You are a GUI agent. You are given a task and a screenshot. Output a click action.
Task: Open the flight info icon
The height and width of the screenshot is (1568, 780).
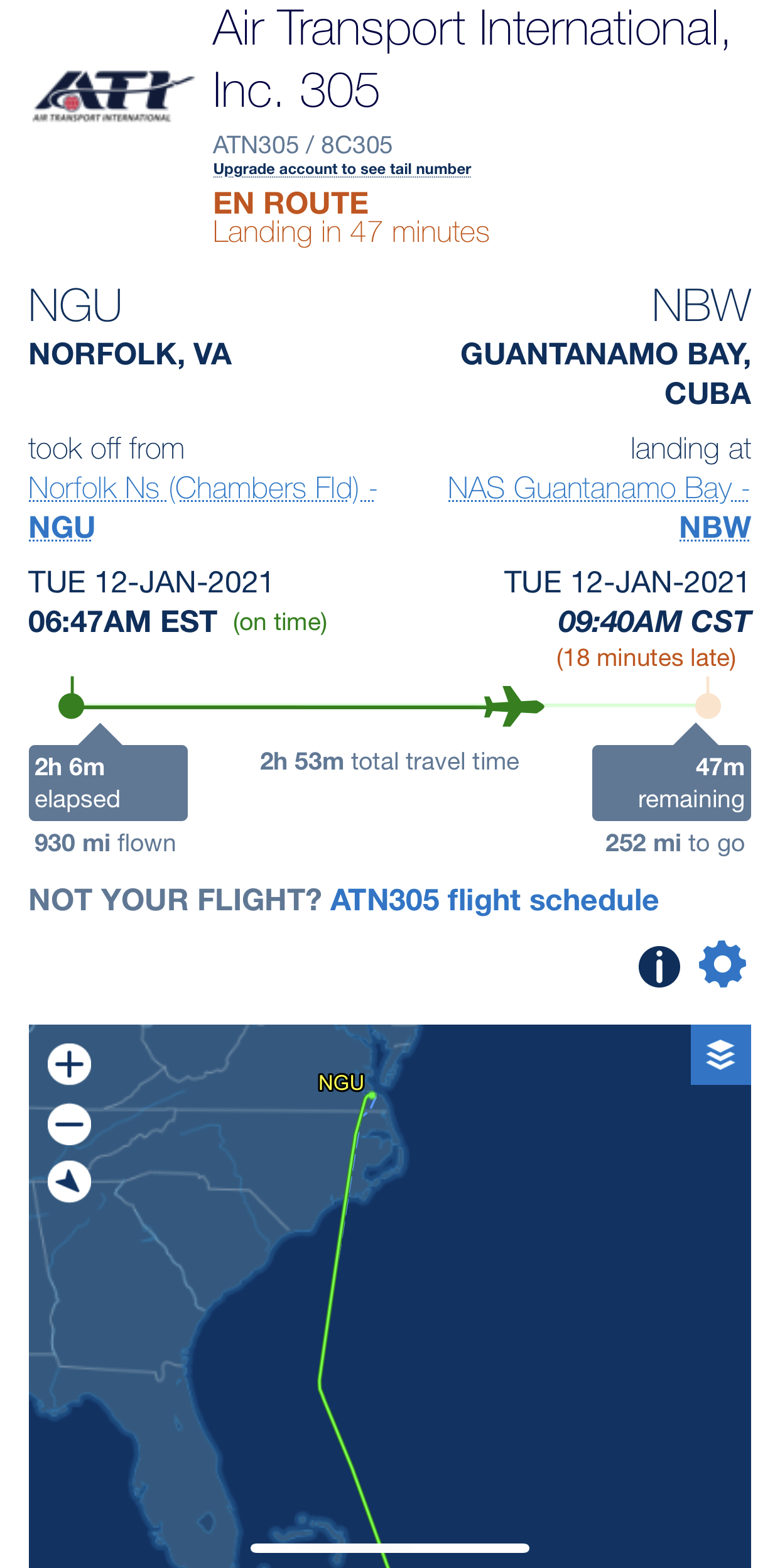[x=659, y=966]
